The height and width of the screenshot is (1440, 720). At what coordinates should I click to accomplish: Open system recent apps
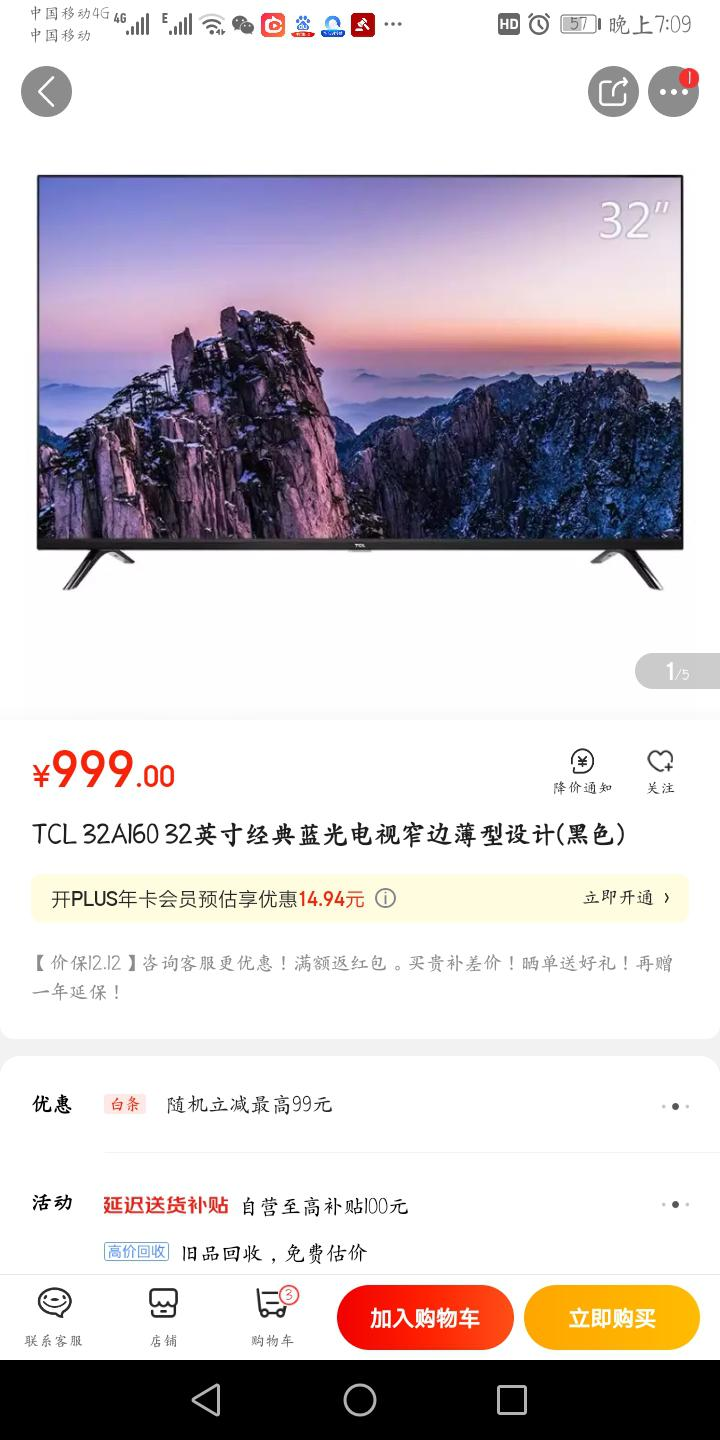(511, 1400)
